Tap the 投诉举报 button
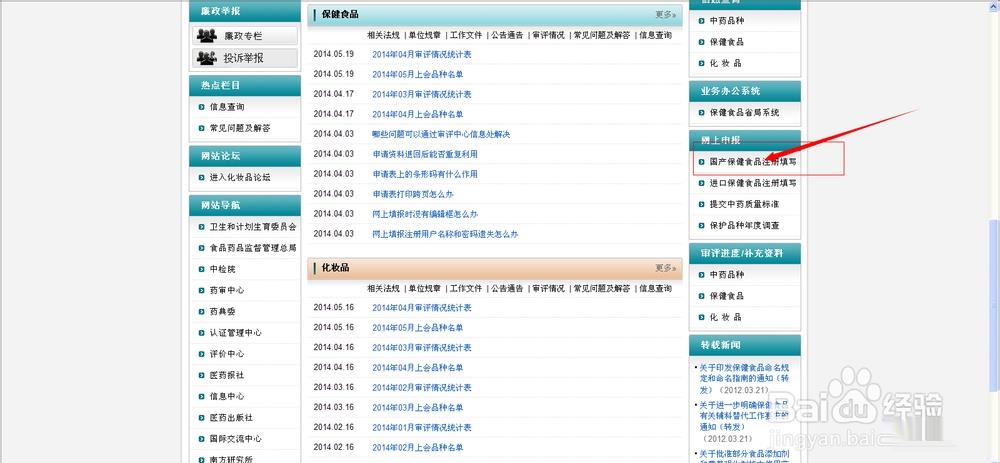Screen dimensions: 1000x463 245,58
